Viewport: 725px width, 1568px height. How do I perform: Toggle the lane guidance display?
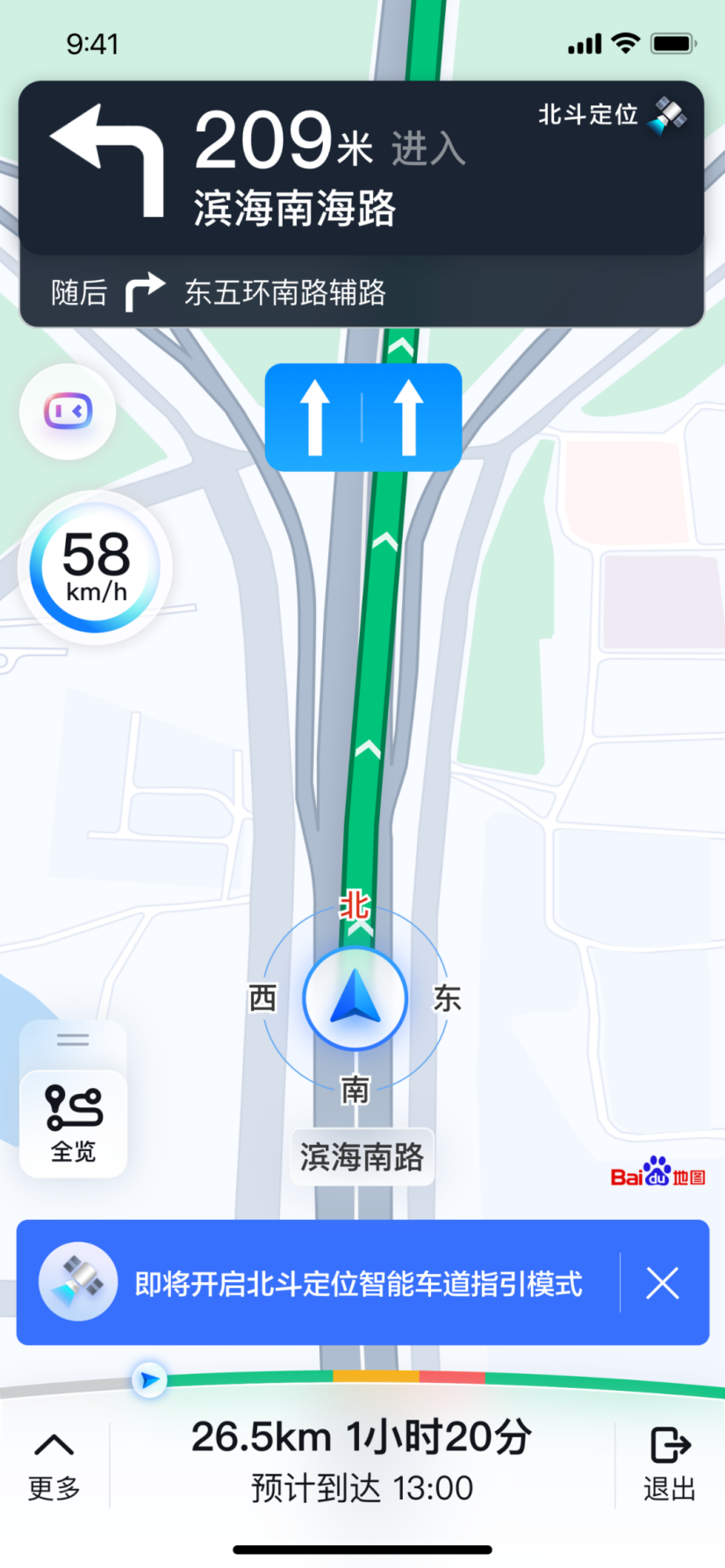(x=362, y=418)
